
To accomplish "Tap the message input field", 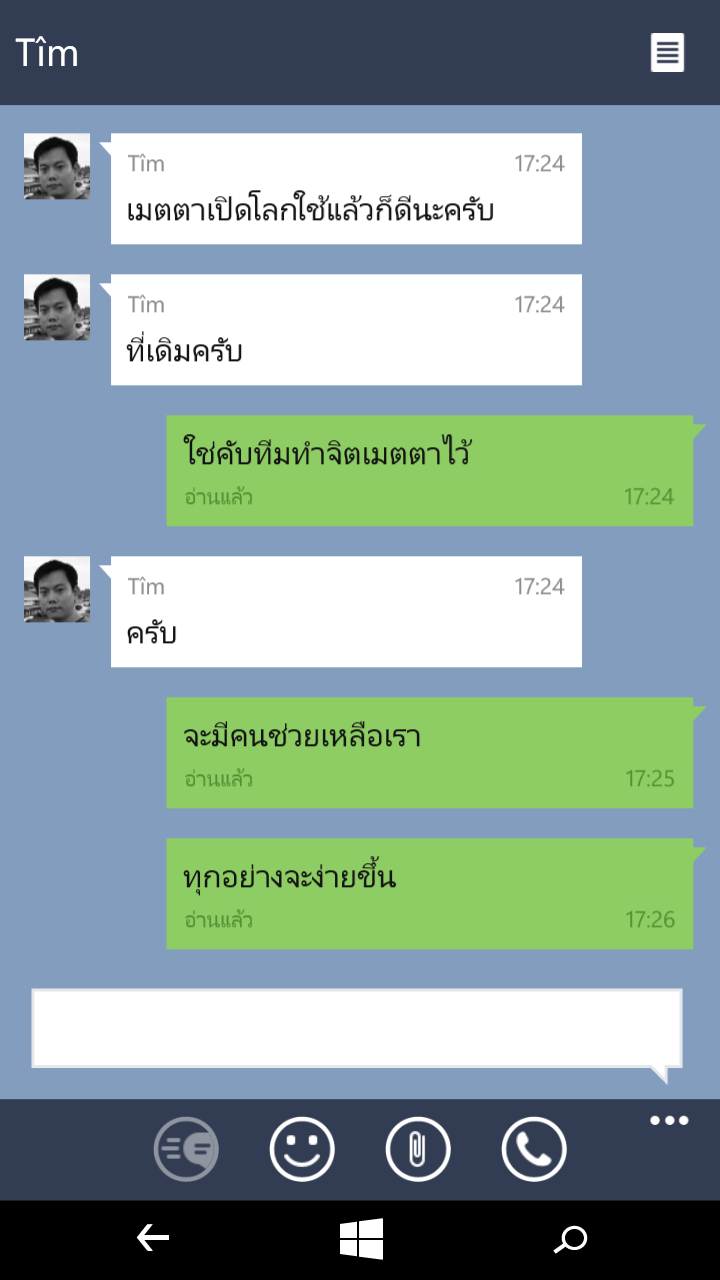I will tap(357, 1028).
